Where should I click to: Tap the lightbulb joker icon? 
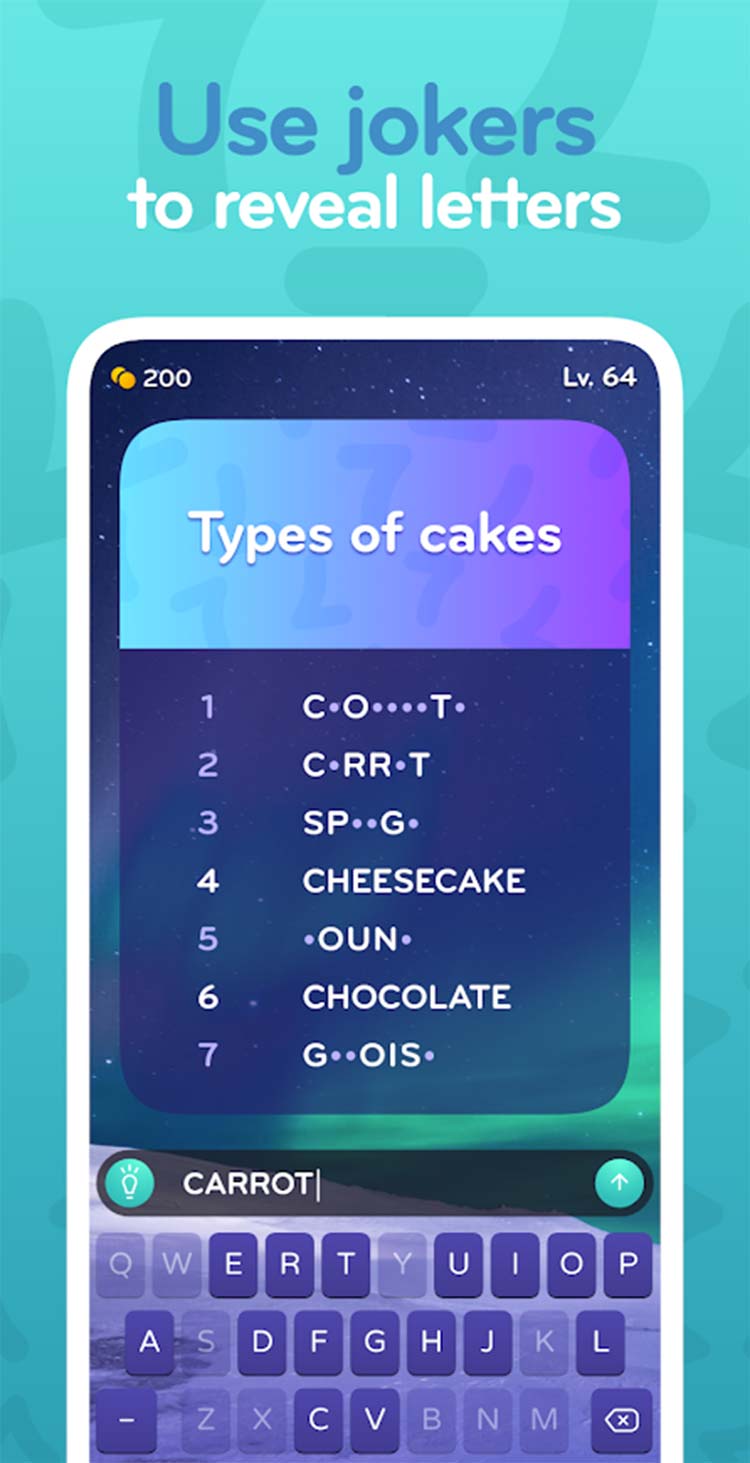point(131,1183)
